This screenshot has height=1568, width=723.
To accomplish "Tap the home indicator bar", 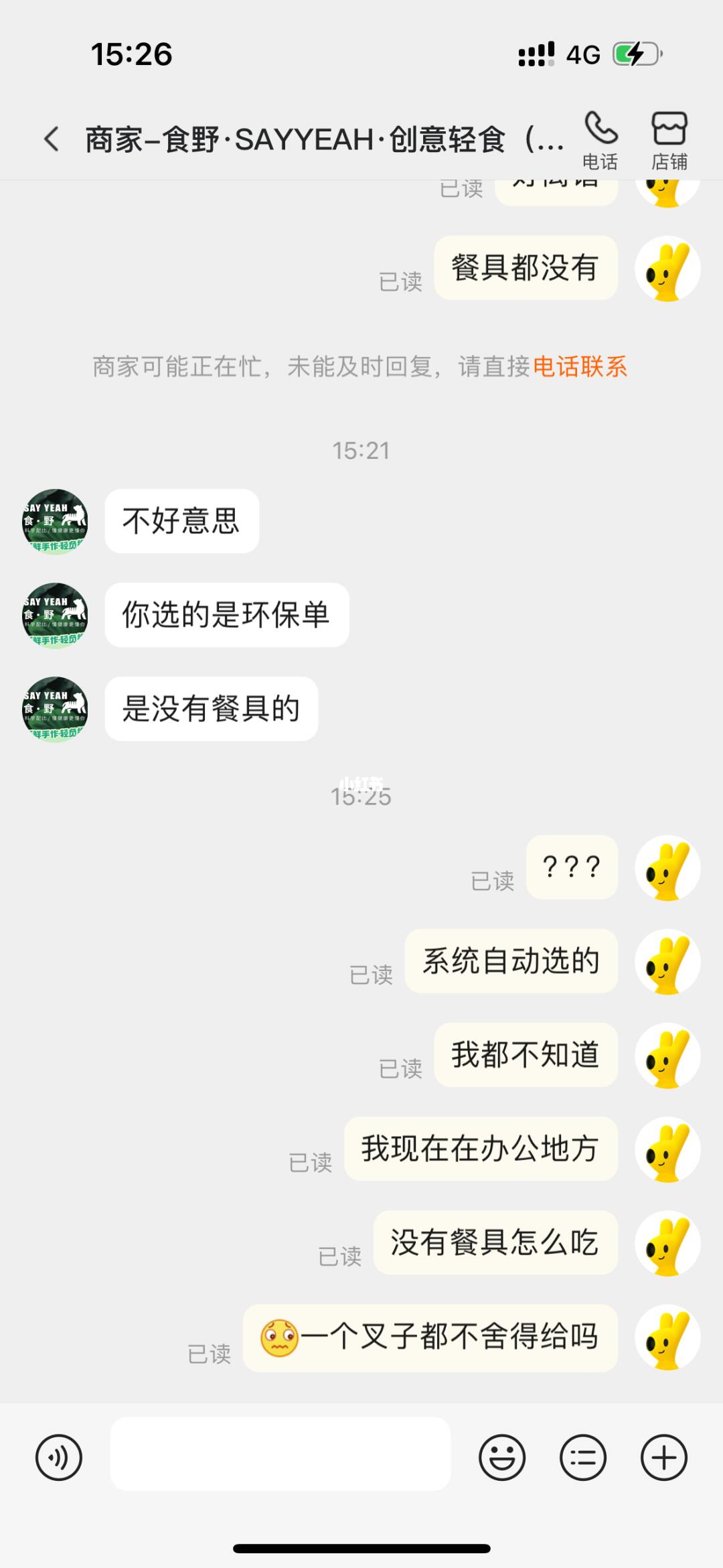I will click(361, 1549).
